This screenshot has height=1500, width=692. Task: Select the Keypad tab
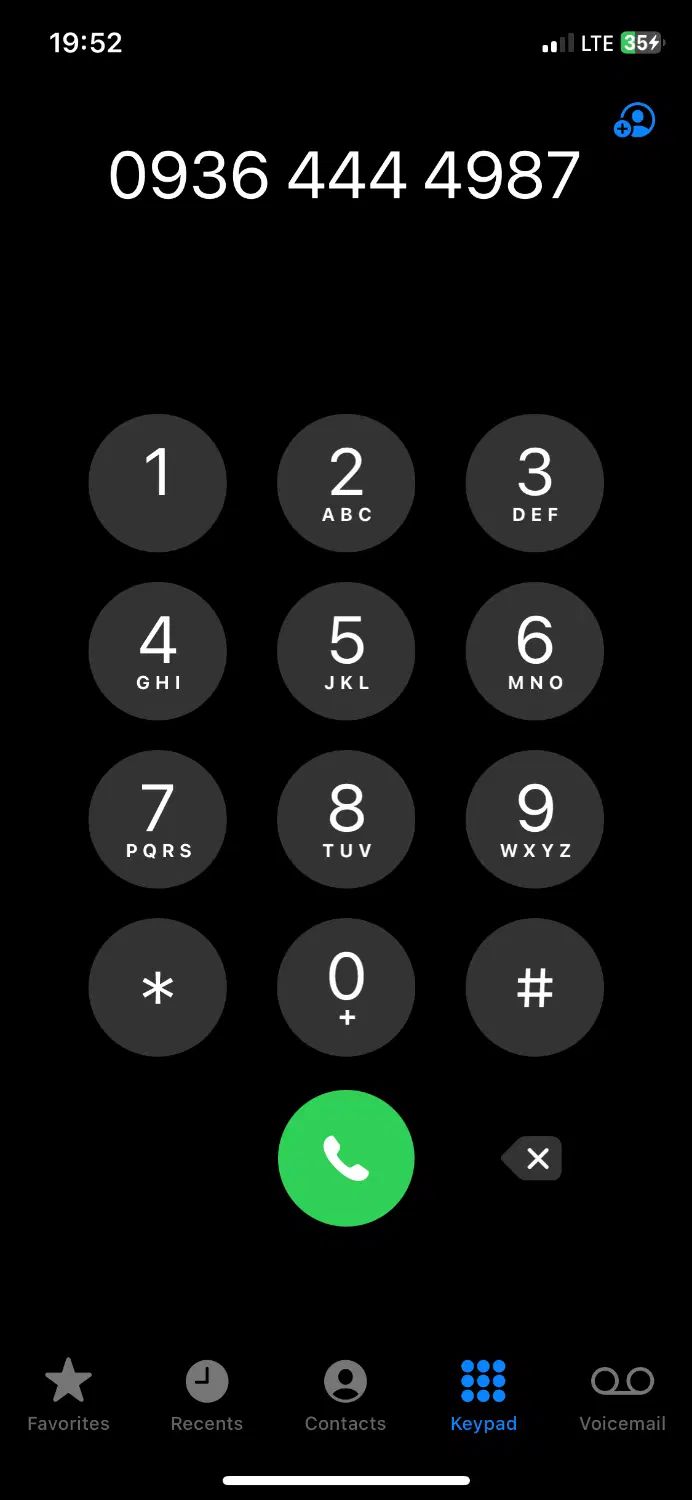(483, 1395)
